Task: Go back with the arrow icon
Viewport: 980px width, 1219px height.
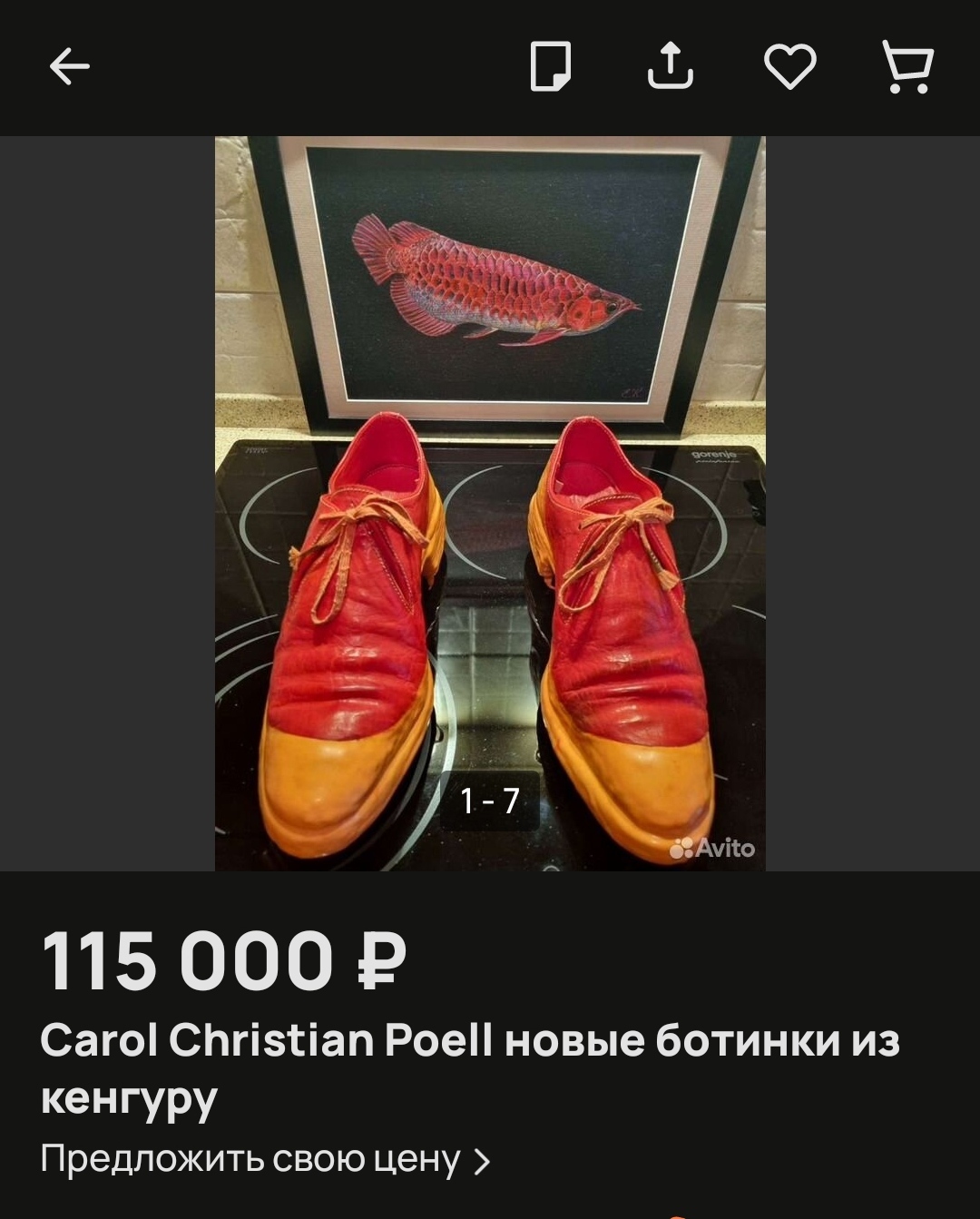Action: [69, 66]
